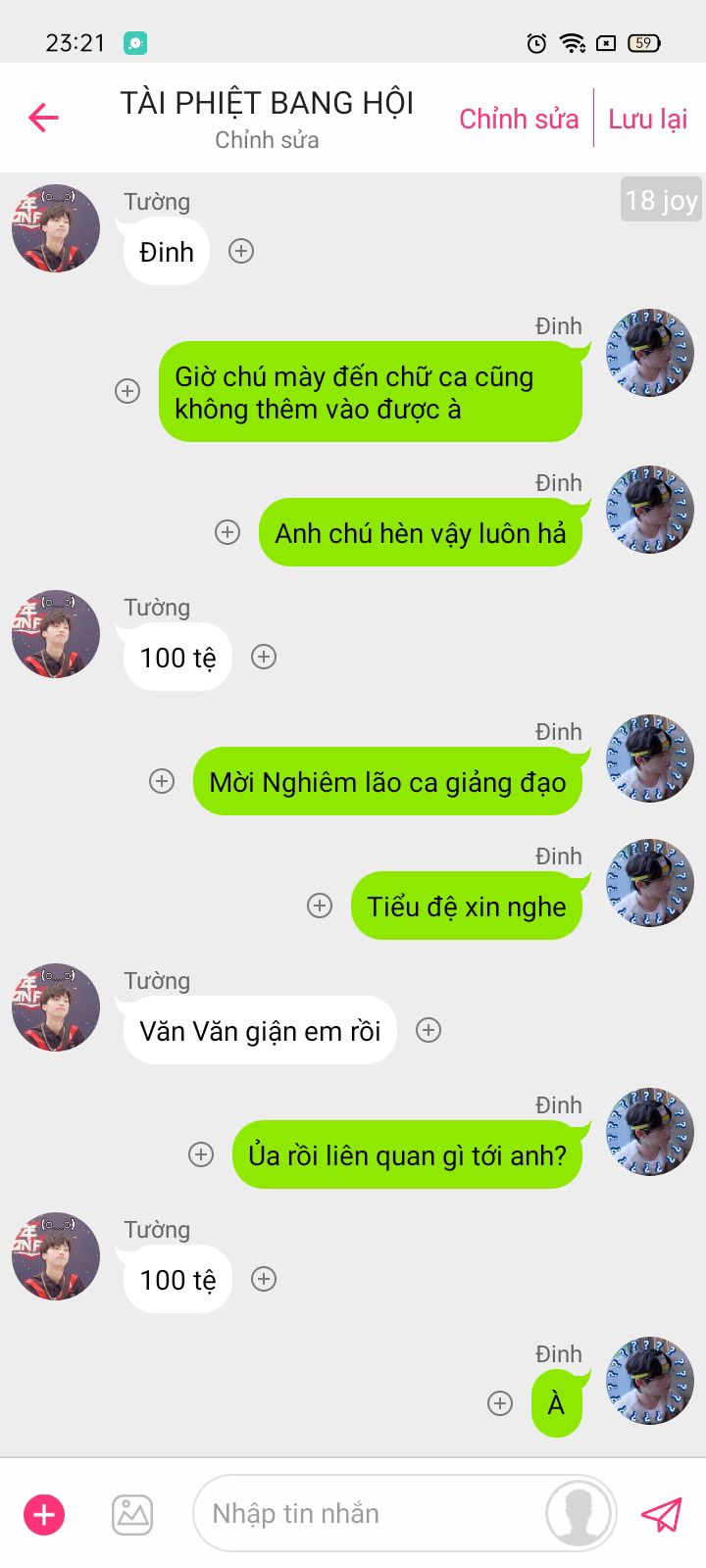This screenshot has height=1568, width=706.
Task: Tap Đinh's avatar beside 'Tiểu đệ xin nghe'
Action: pyautogui.click(x=650, y=882)
